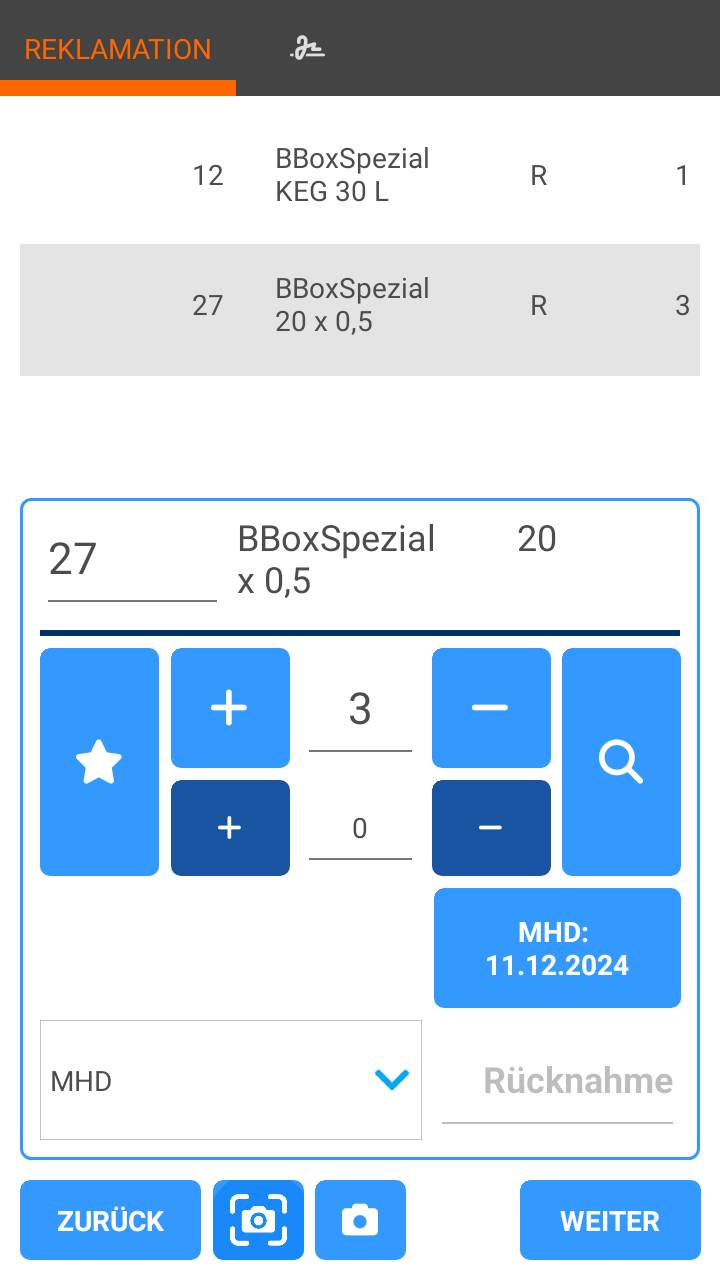The height and width of the screenshot is (1280, 720).
Task: Go back with the Zurück button
Action: 110,1220
